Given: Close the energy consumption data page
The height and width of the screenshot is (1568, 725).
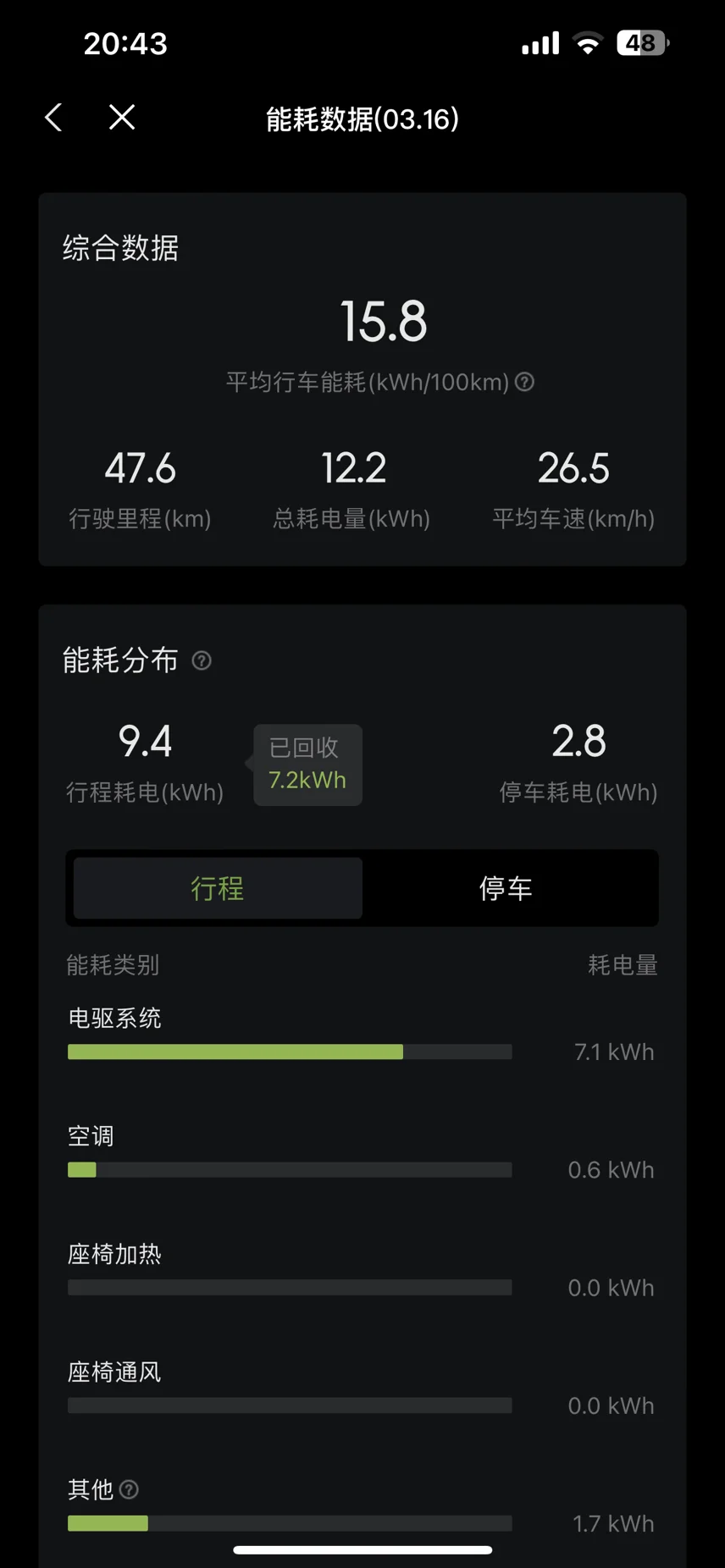Looking at the screenshot, I should 122,118.
